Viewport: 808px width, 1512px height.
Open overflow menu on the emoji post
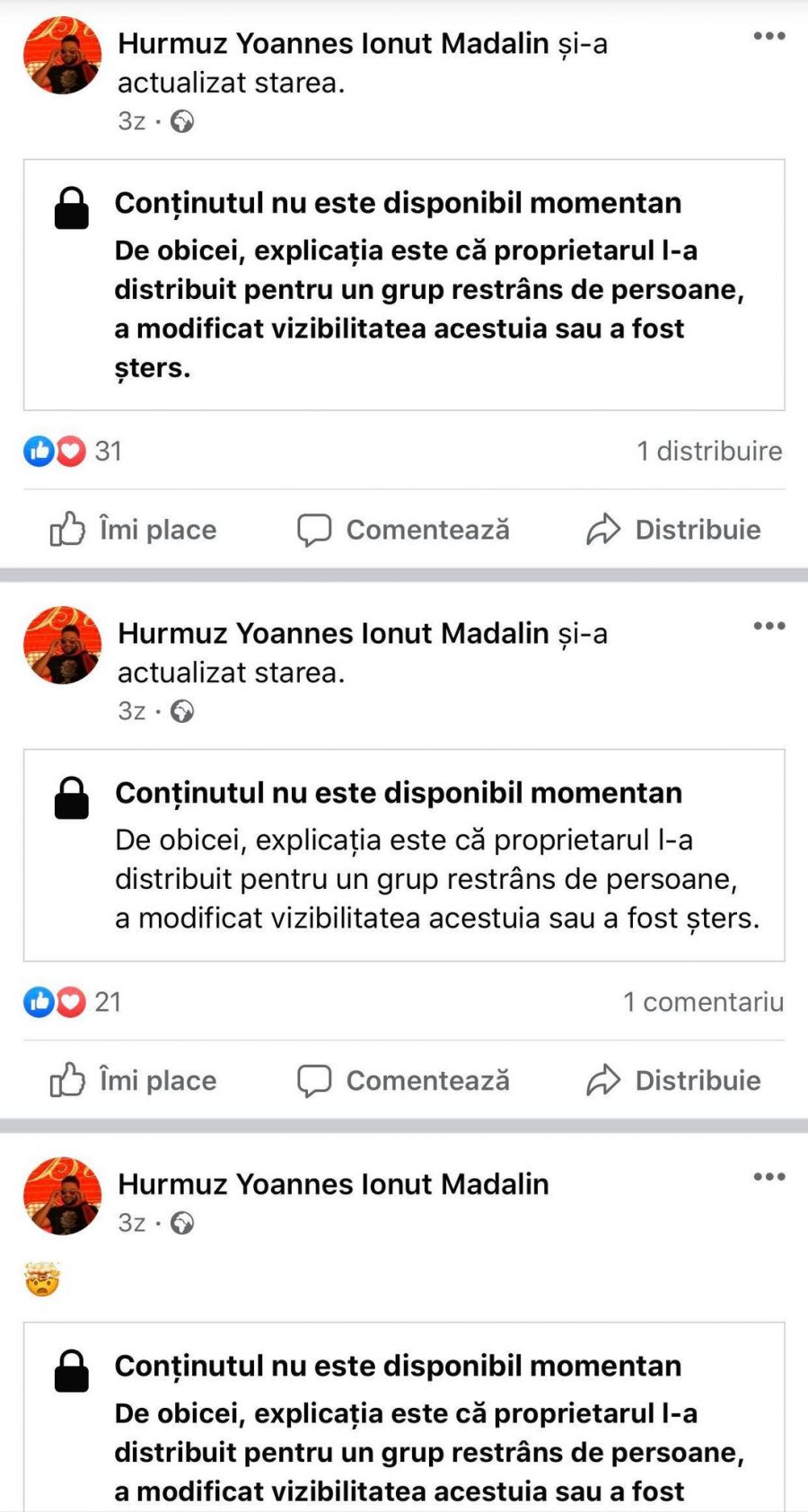coord(769,1176)
